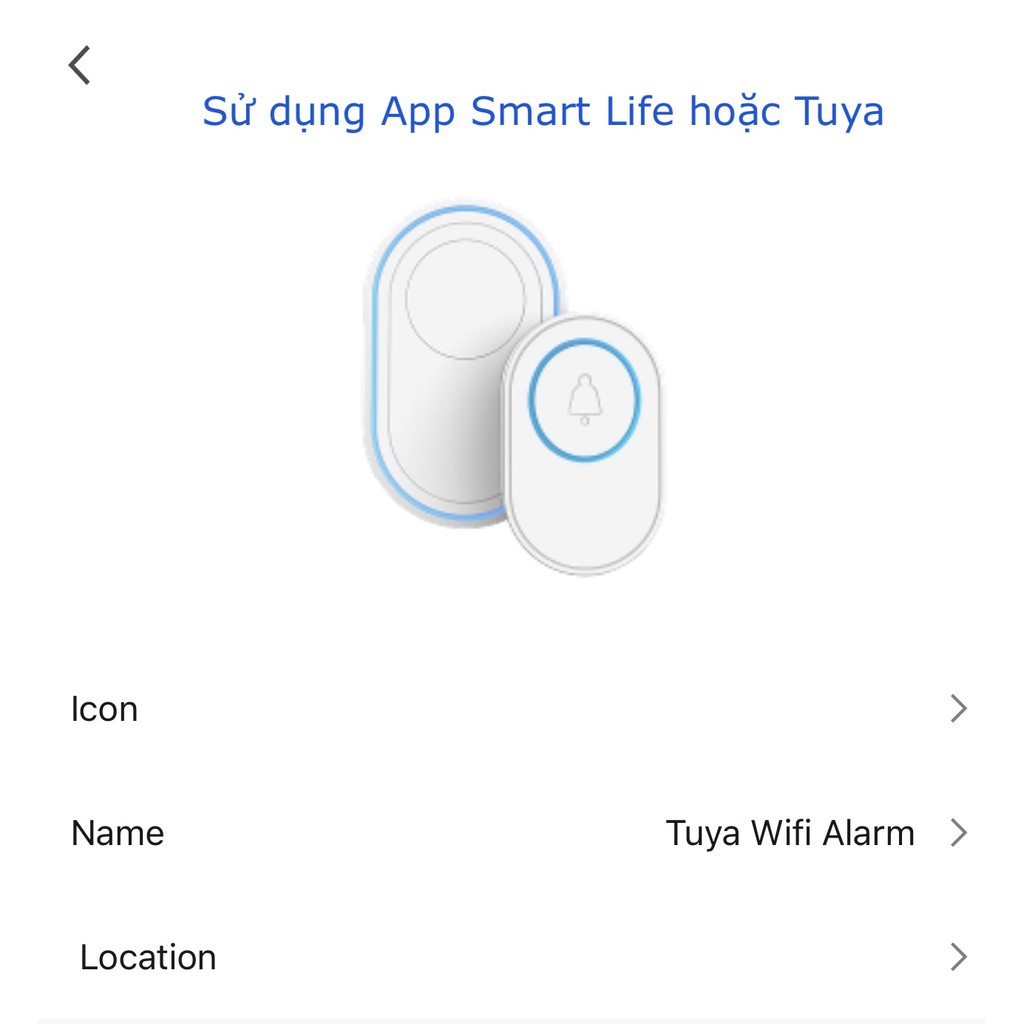Open the Icon setting row
Viewport: 1024px width, 1024px height.
pos(512,709)
